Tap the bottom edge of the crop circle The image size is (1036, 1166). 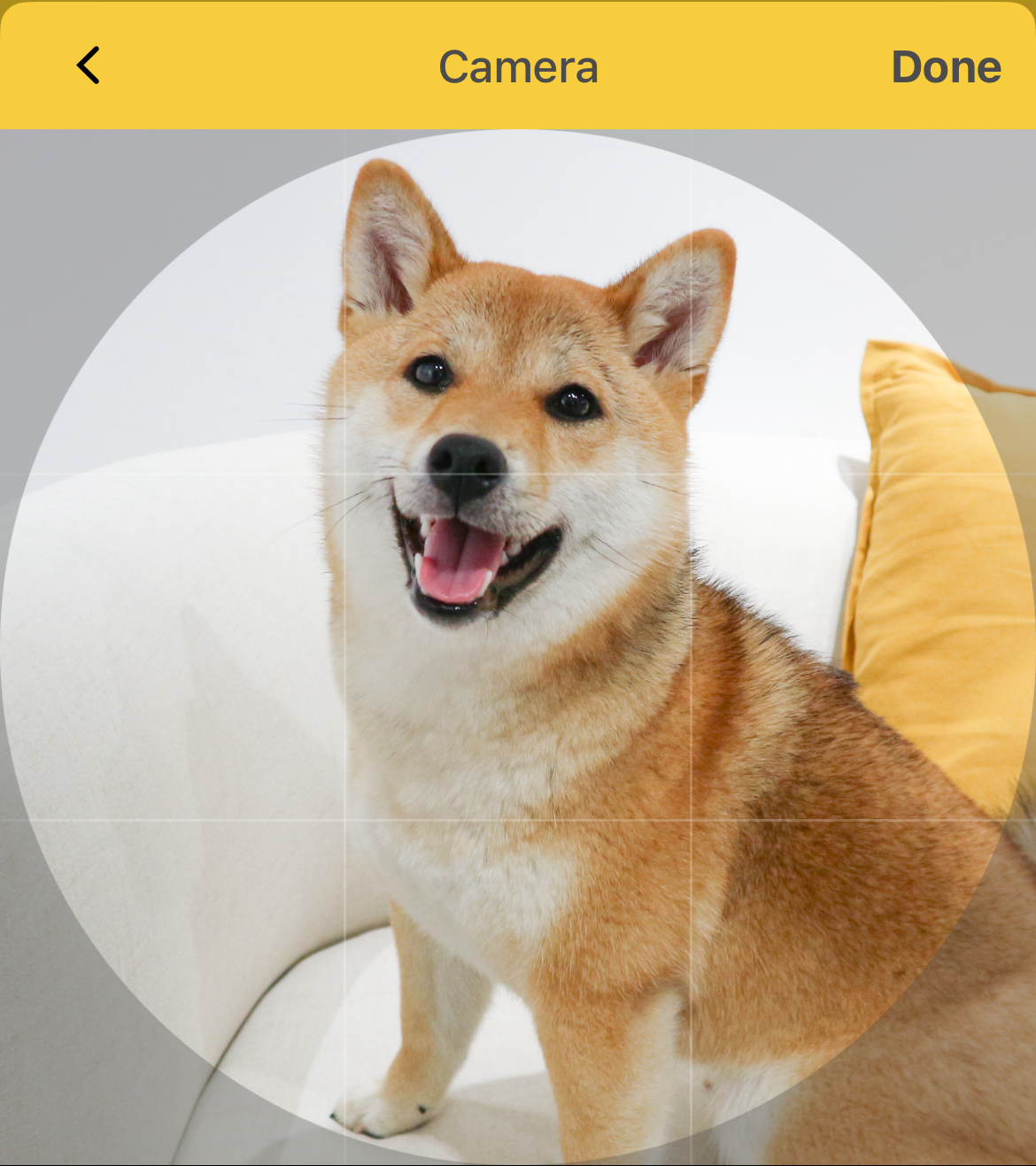click(518, 1160)
